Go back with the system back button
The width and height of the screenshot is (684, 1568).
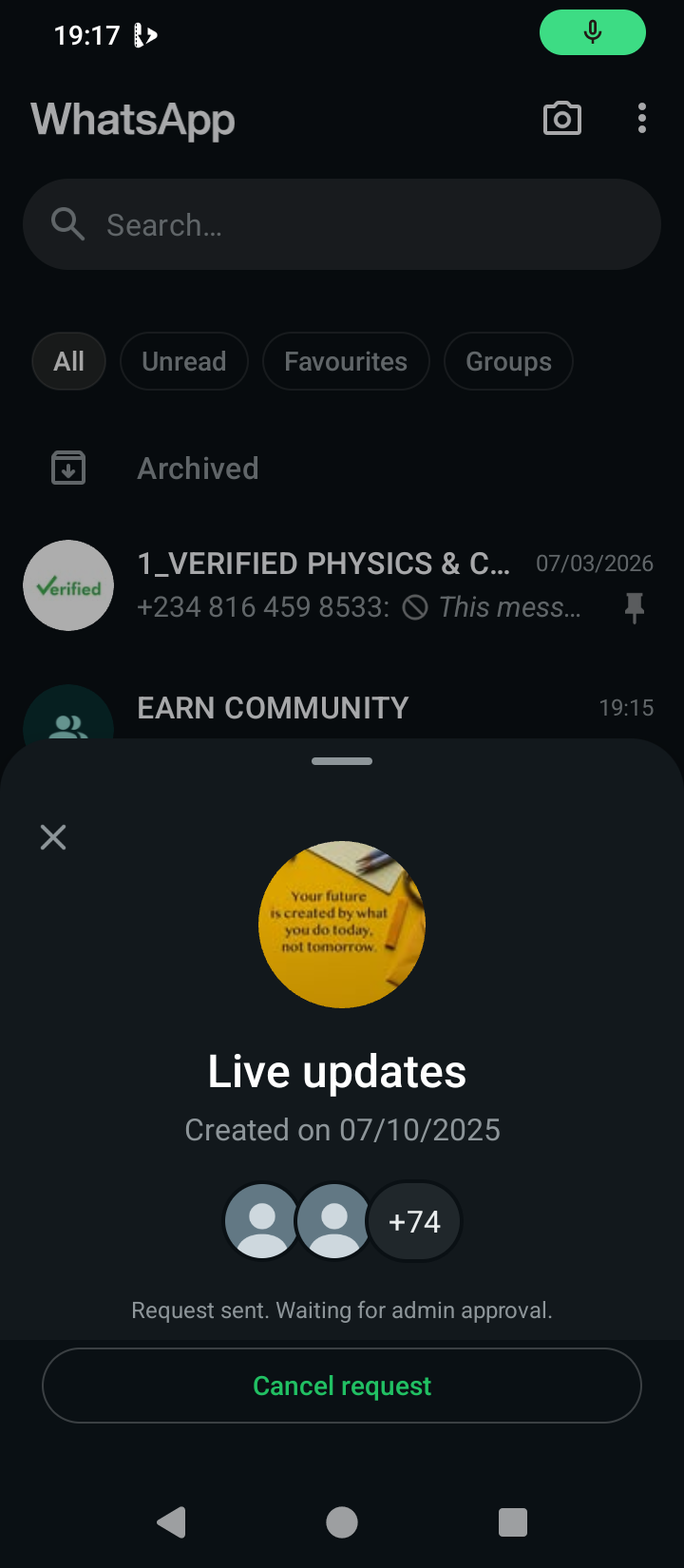coord(171,1522)
